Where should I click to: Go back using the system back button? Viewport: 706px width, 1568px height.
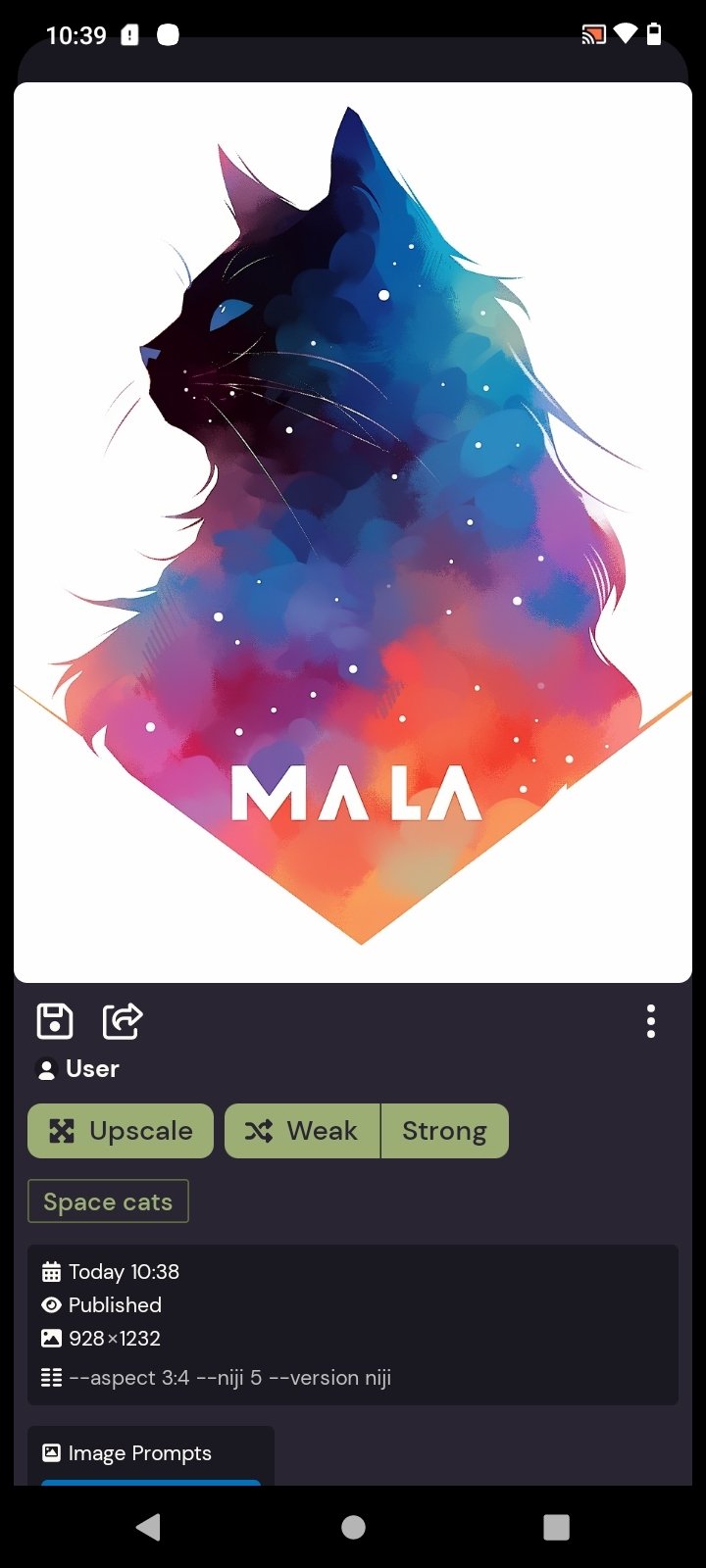pos(148,1527)
